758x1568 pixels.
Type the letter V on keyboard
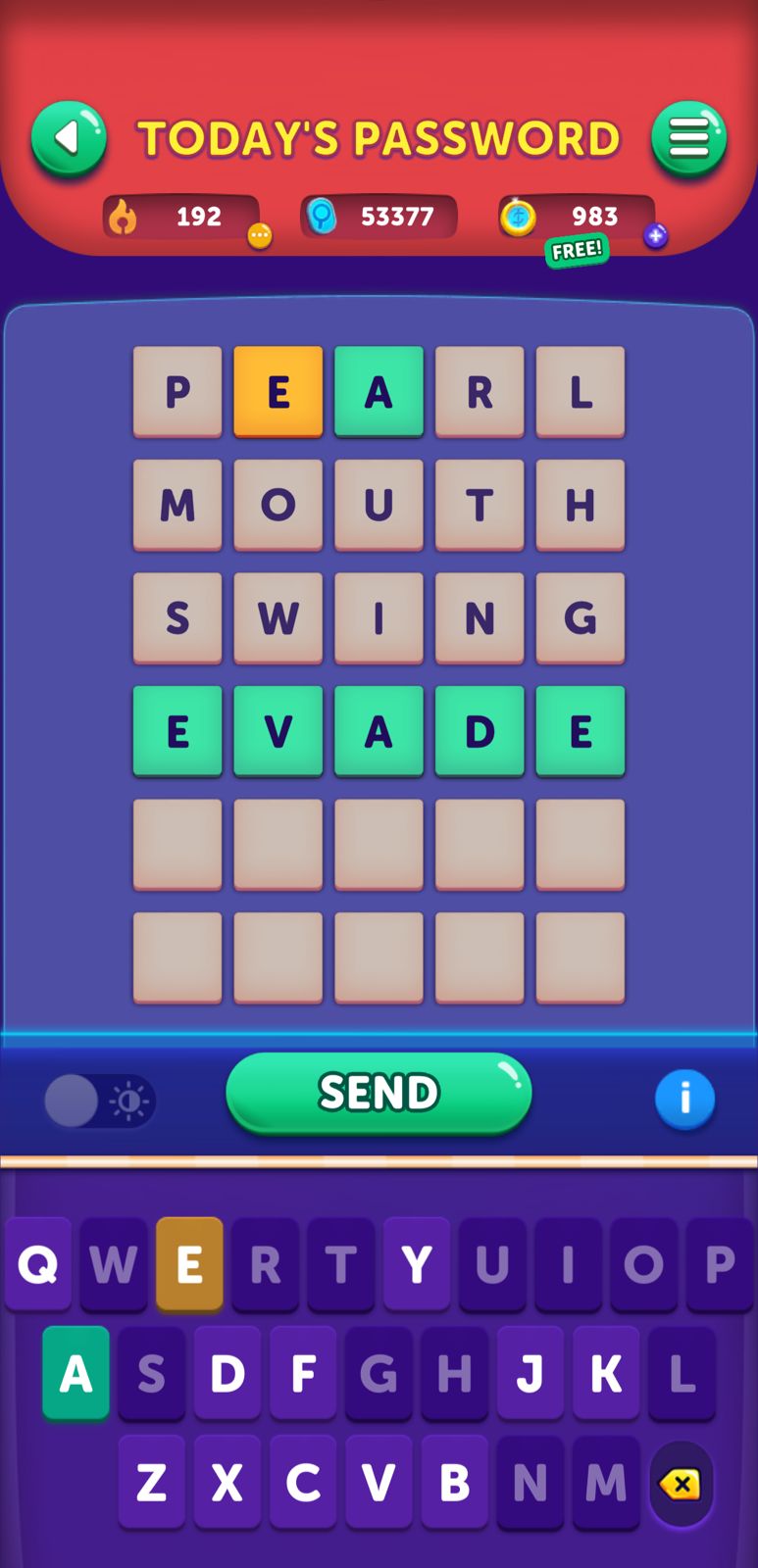coord(379,1483)
